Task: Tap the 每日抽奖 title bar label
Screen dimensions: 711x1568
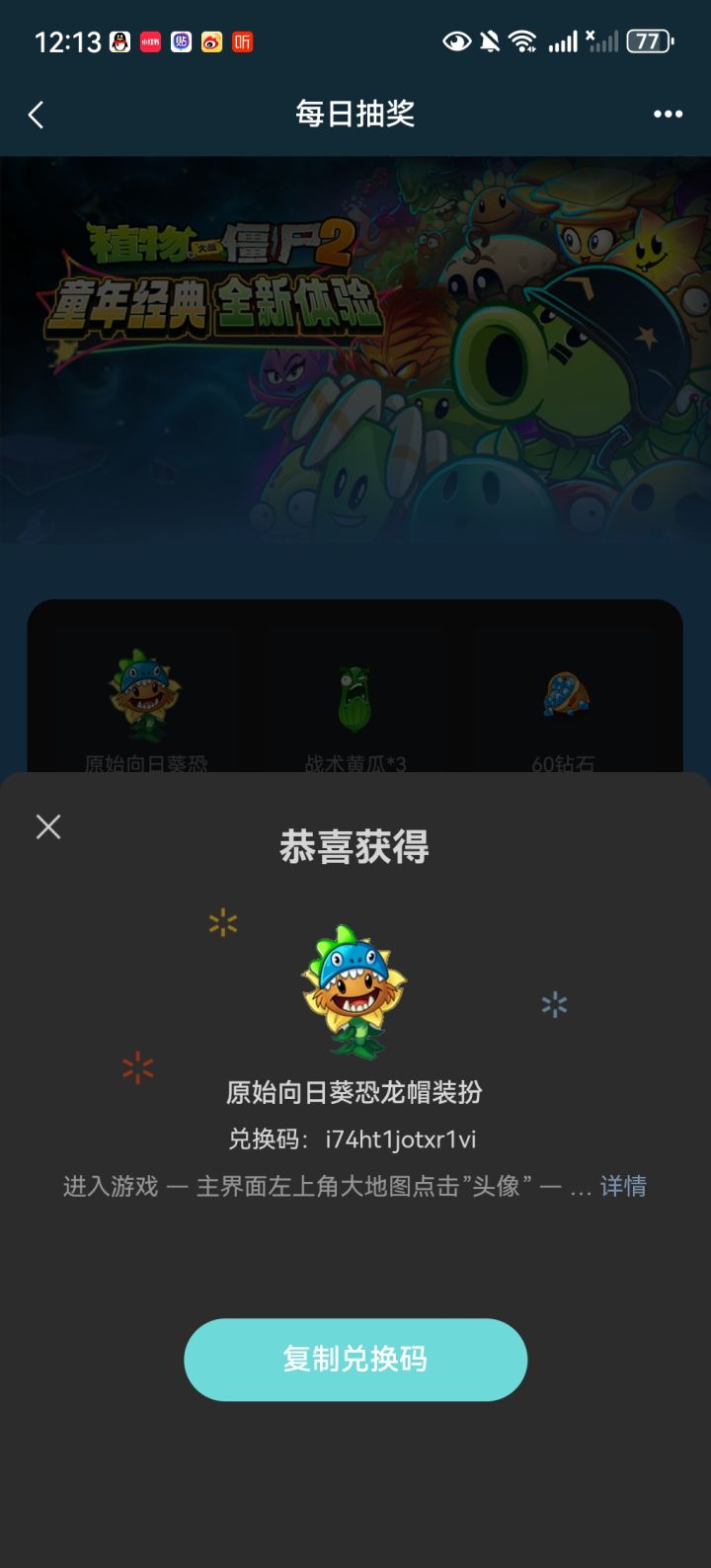Action: (x=355, y=116)
